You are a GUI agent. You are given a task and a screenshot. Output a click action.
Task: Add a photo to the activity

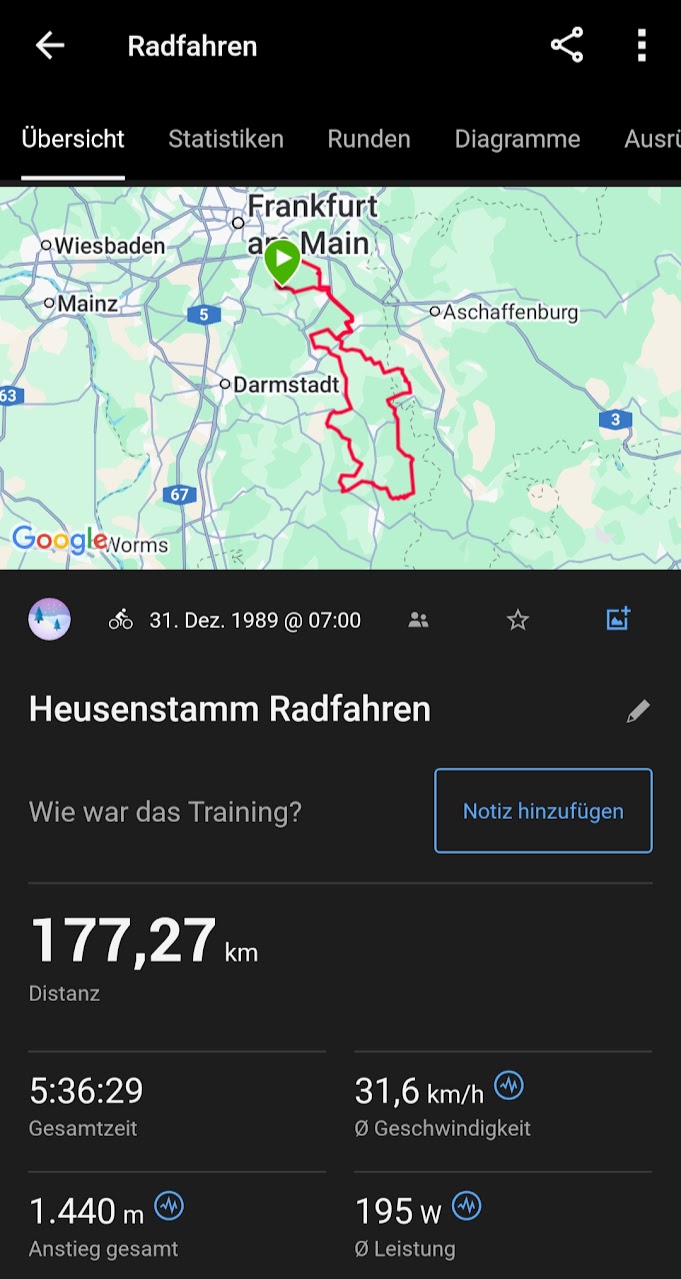pyautogui.click(x=618, y=619)
